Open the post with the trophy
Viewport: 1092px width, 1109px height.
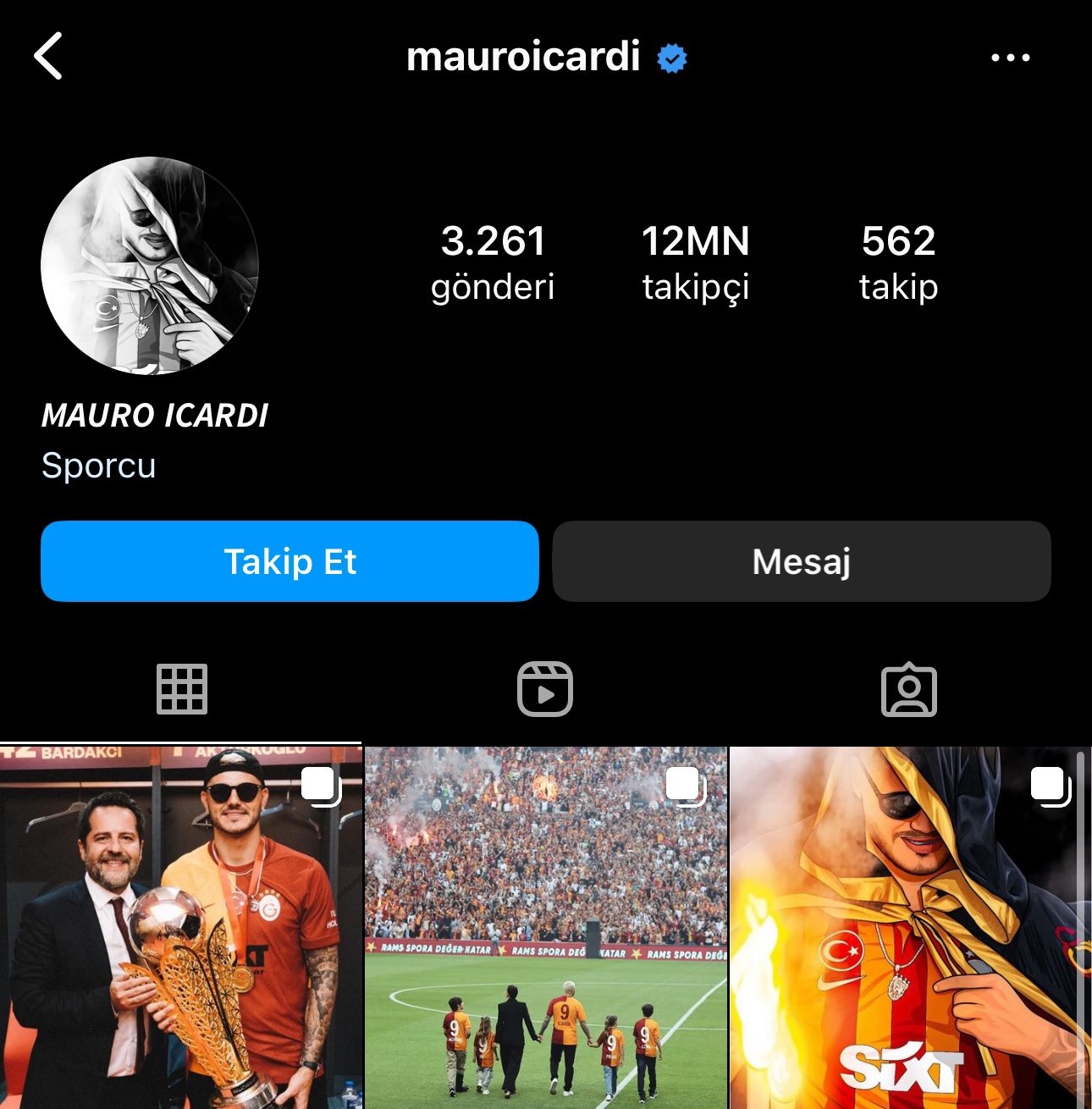click(180, 927)
